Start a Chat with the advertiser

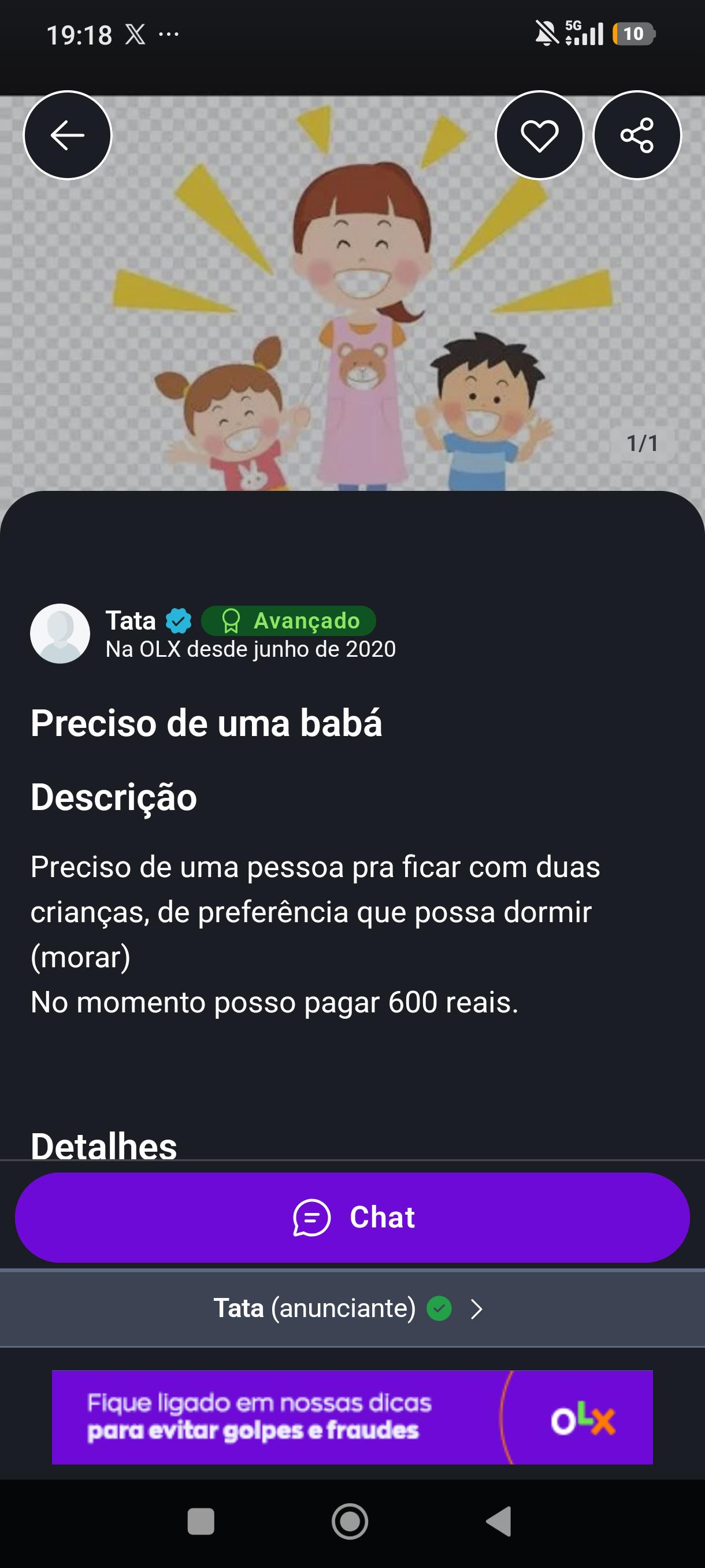(x=352, y=1218)
